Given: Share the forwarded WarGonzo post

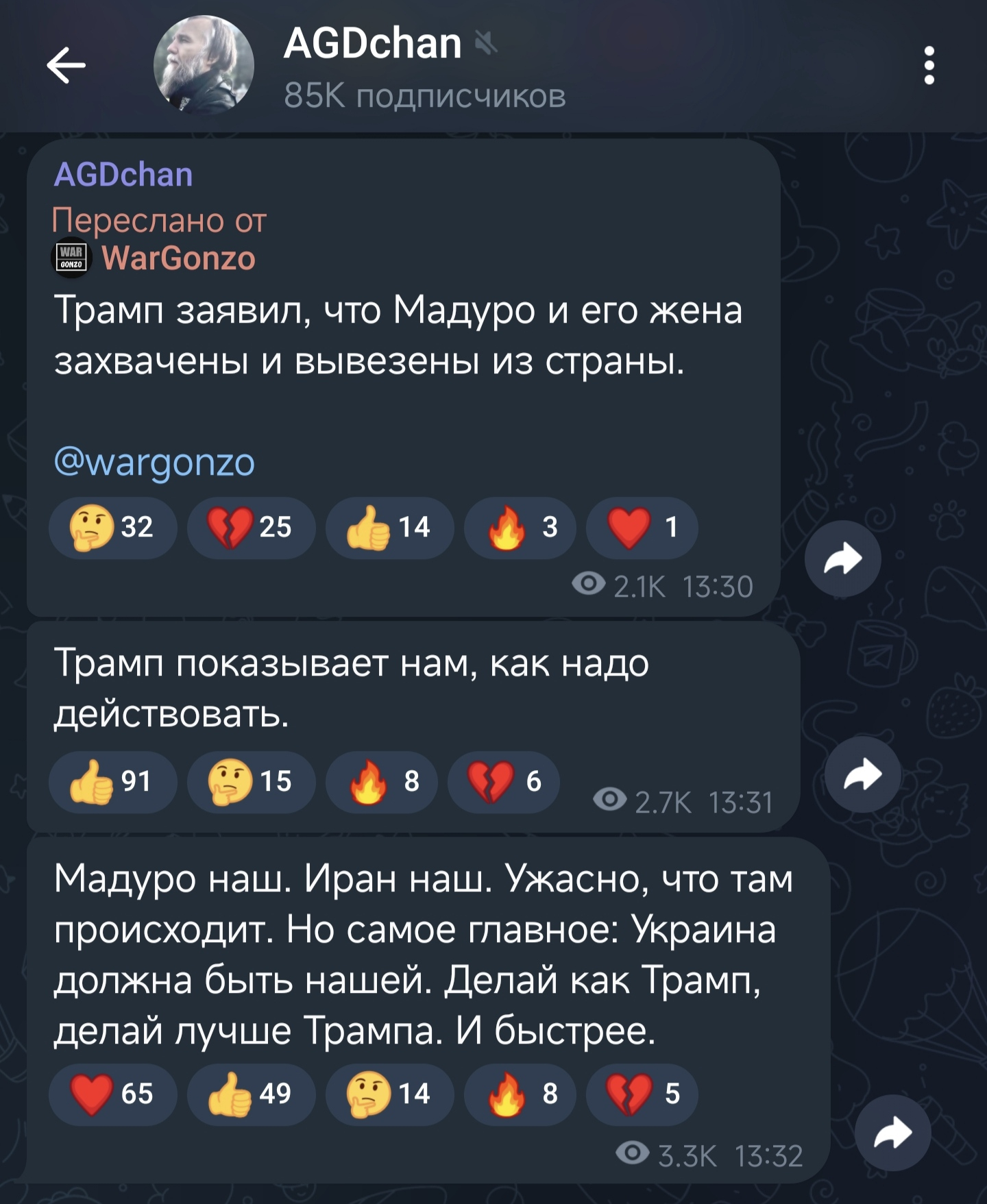Looking at the screenshot, I should (842, 558).
